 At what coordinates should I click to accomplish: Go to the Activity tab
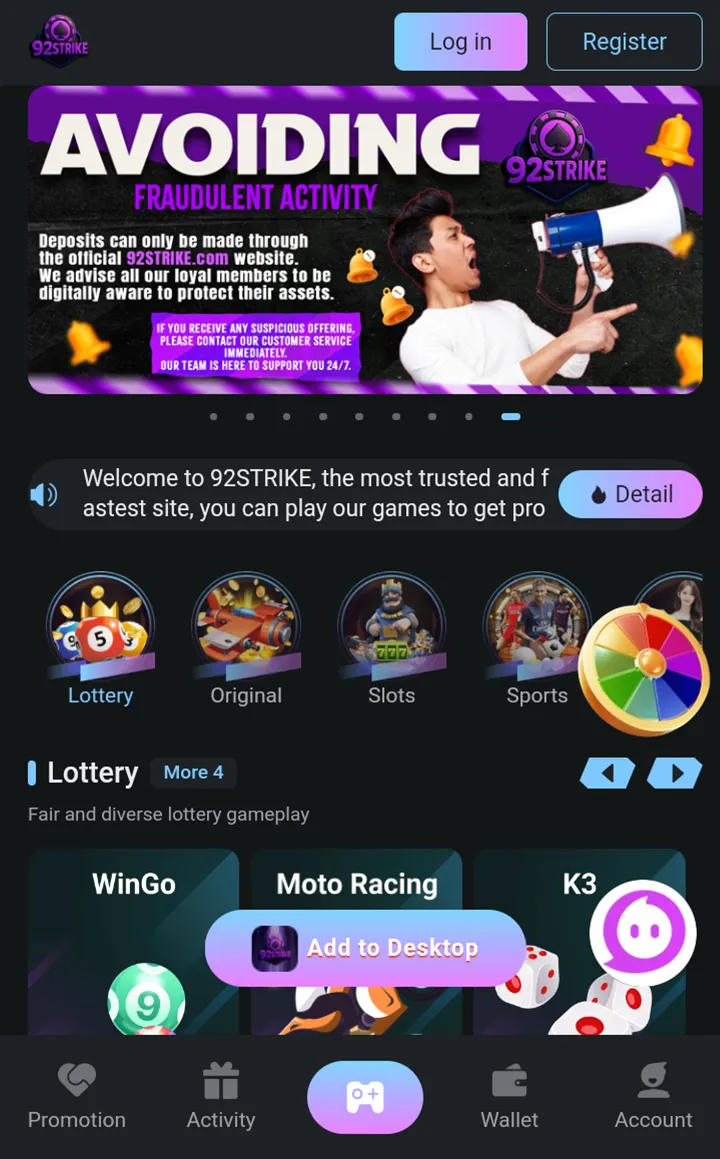pyautogui.click(x=221, y=1097)
